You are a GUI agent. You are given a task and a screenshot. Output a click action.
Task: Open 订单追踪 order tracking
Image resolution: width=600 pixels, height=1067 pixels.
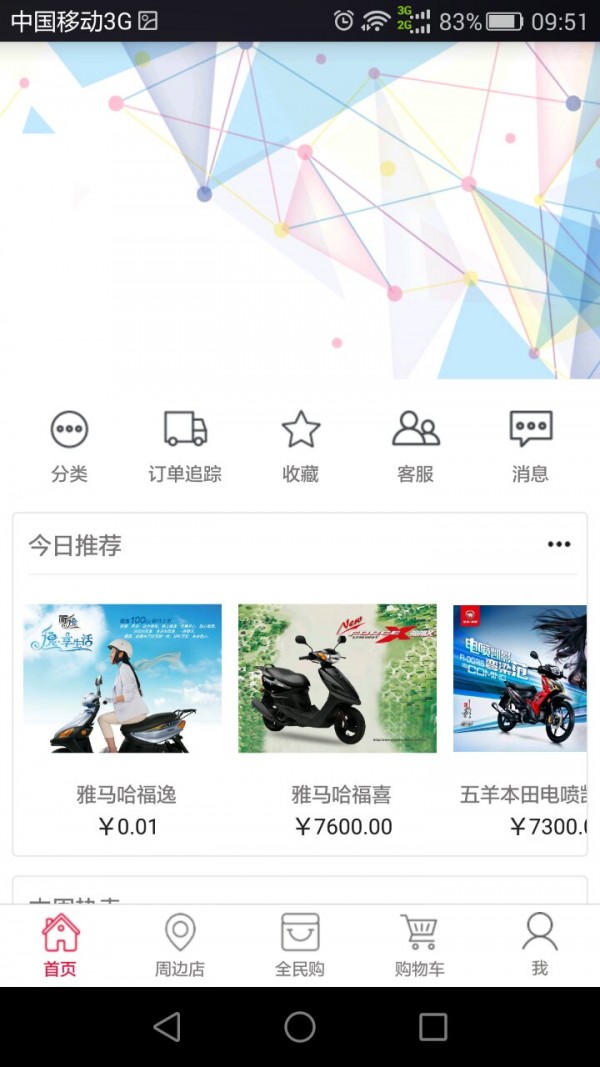(x=185, y=445)
